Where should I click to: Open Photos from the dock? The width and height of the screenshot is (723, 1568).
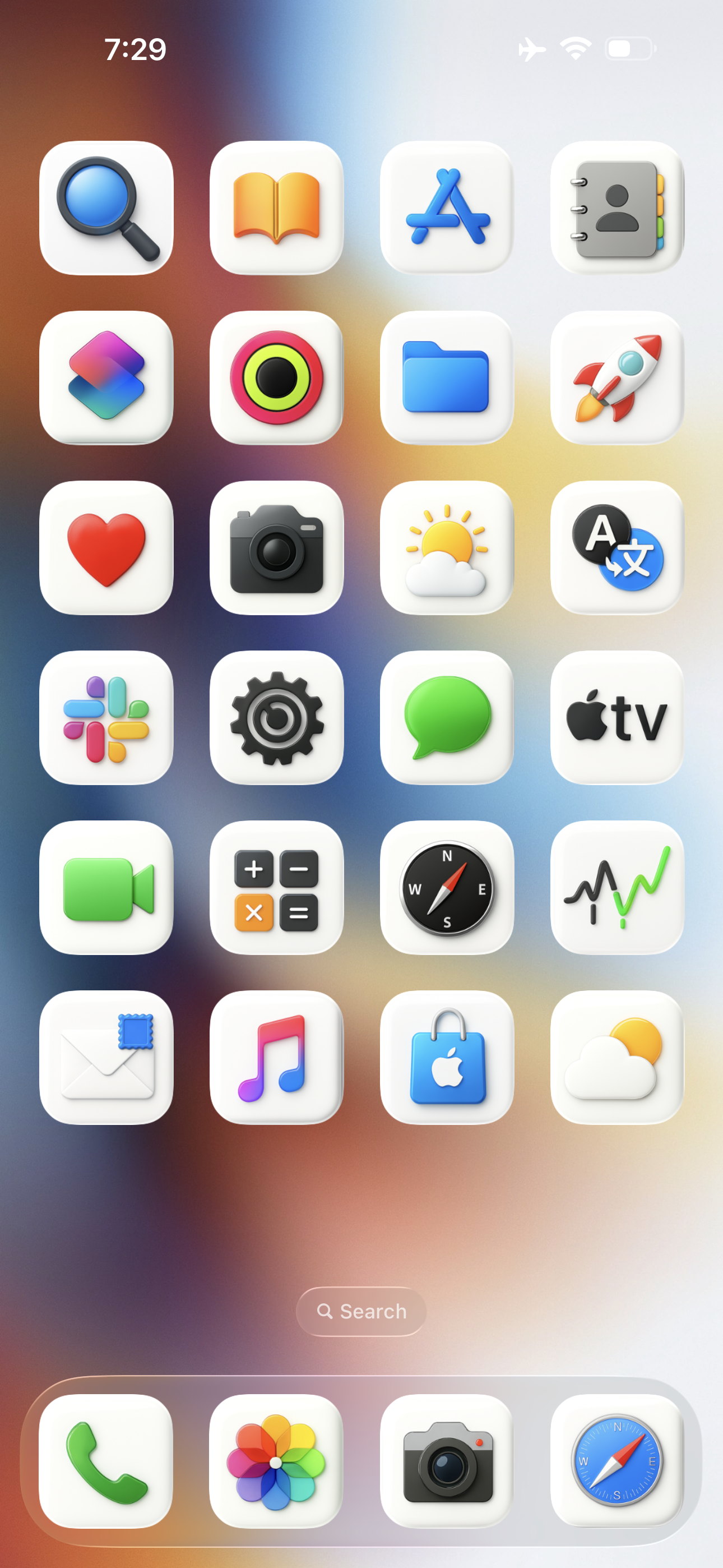click(x=276, y=1461)
